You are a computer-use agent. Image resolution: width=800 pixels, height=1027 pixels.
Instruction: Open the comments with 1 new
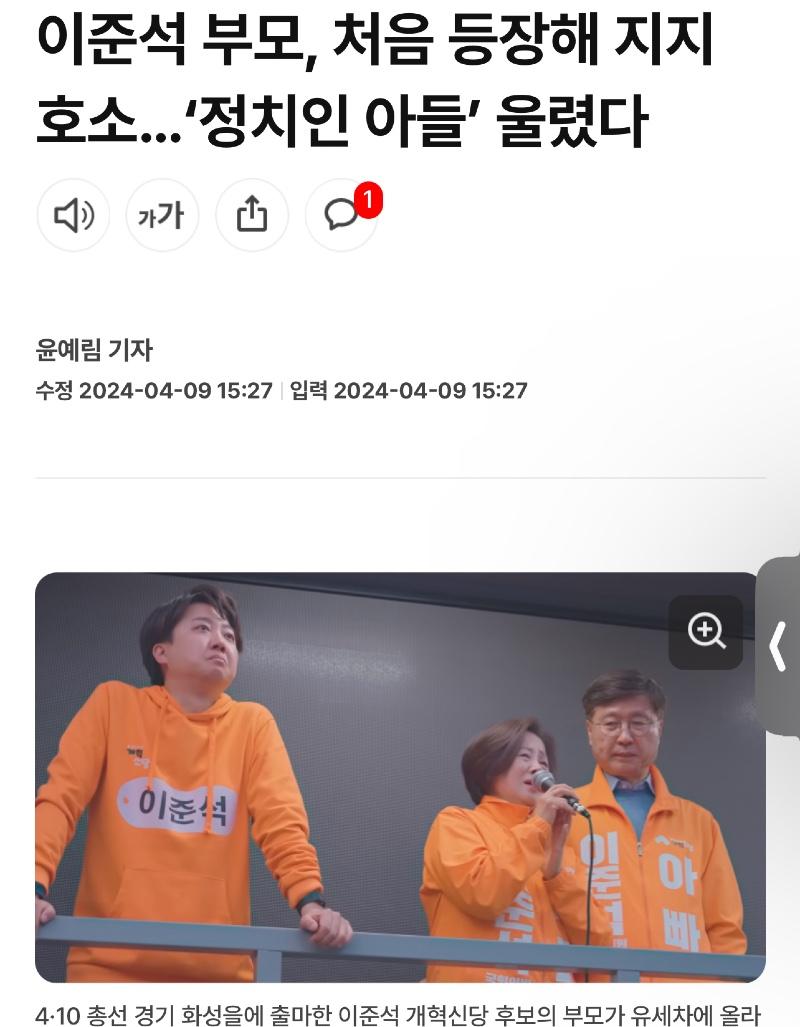(342, 215)
